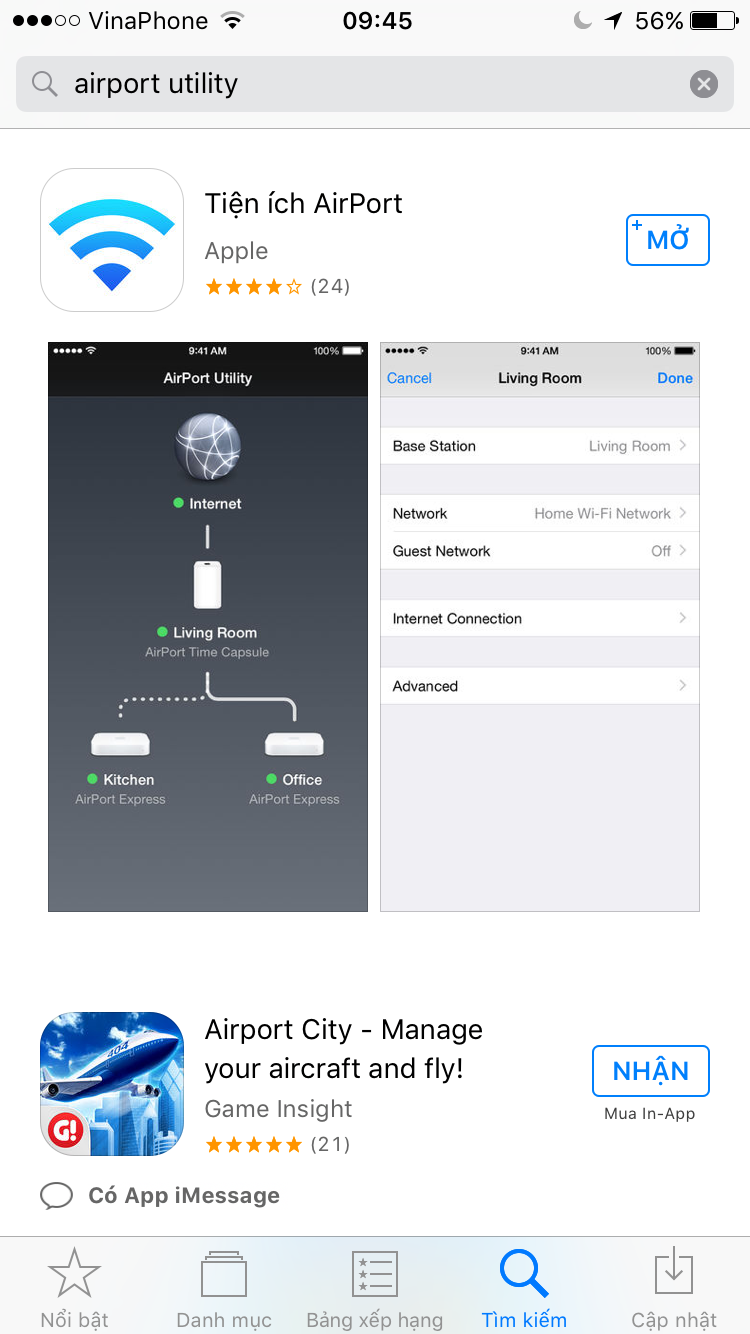Switch to the Danh mục tab
The width and height of the screenshot is (750, 1334).
224,1288
